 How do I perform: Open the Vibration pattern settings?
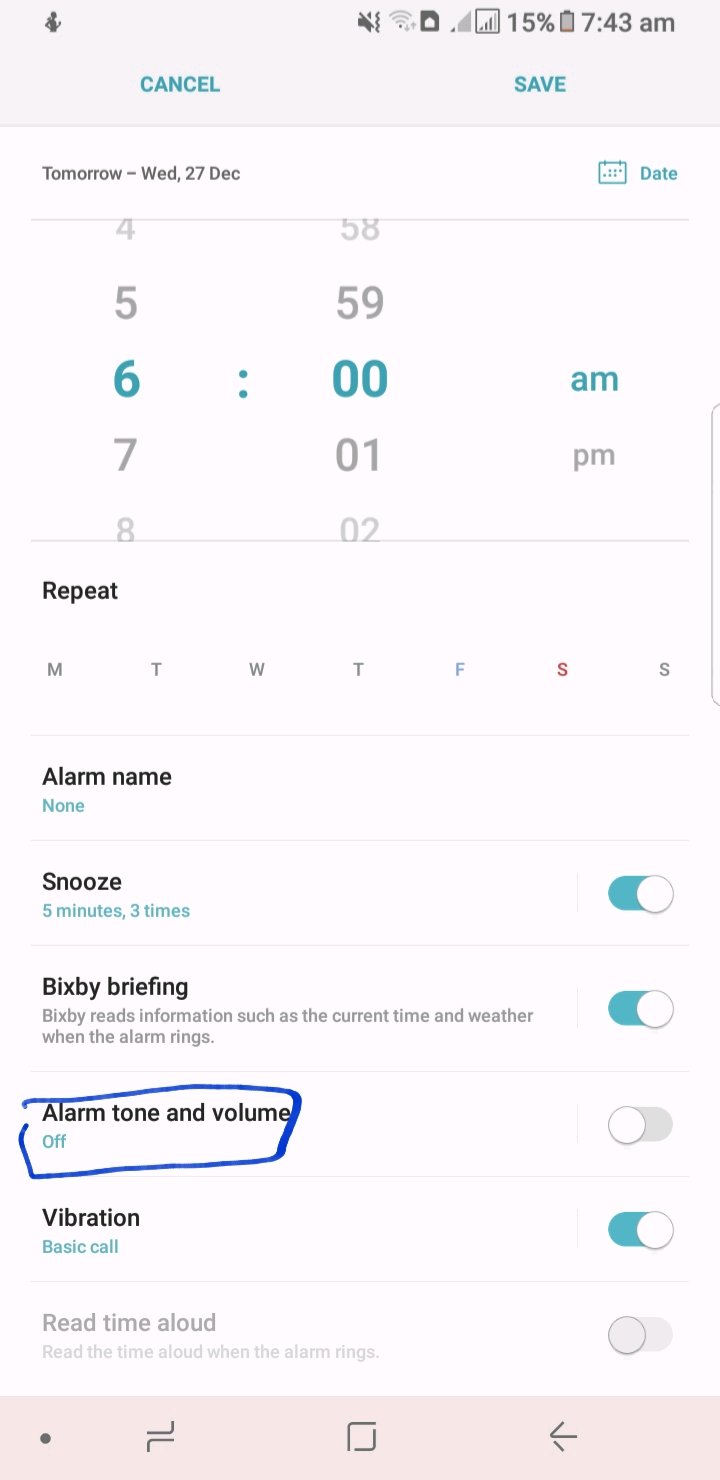(300, 1230)
